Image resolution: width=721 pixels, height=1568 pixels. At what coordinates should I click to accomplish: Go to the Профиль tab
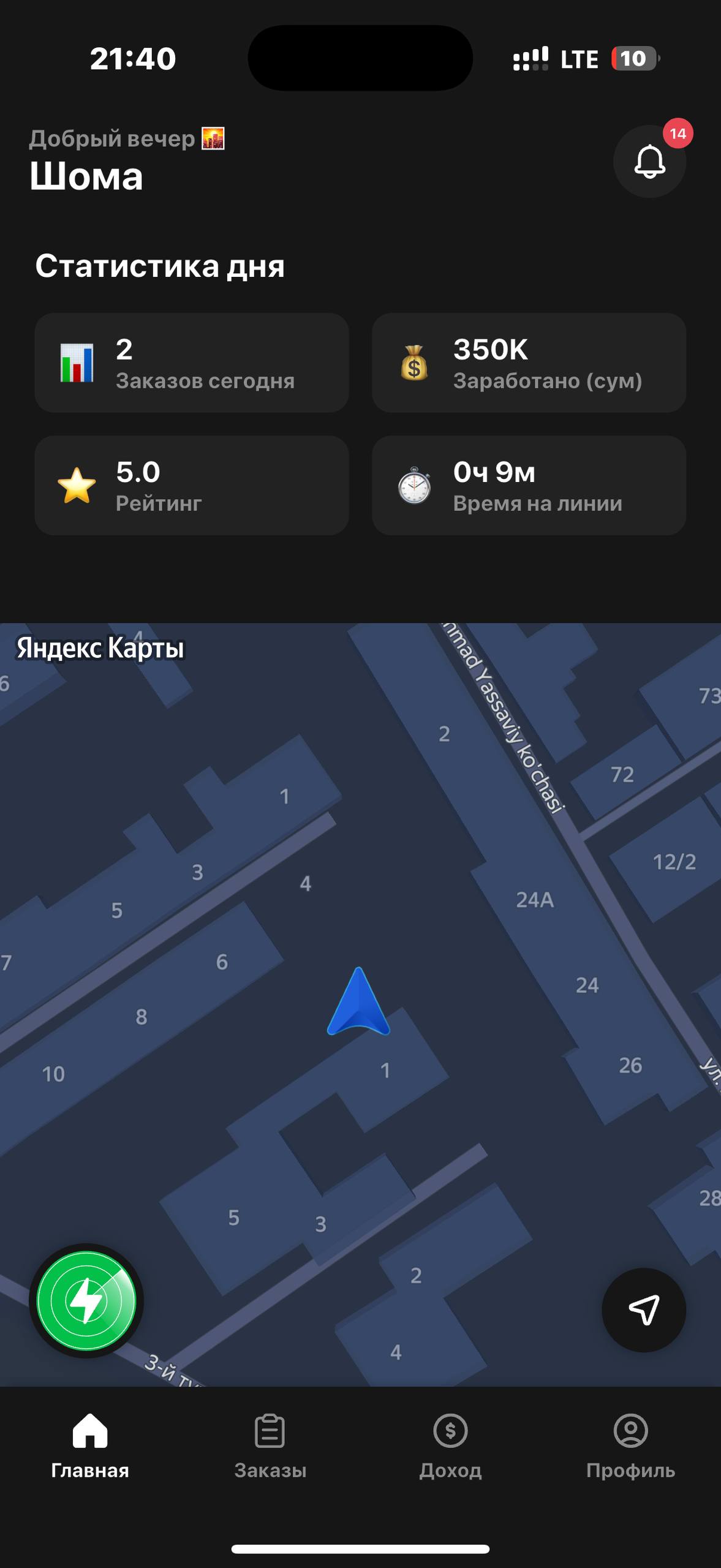(x=630, y=1445)
